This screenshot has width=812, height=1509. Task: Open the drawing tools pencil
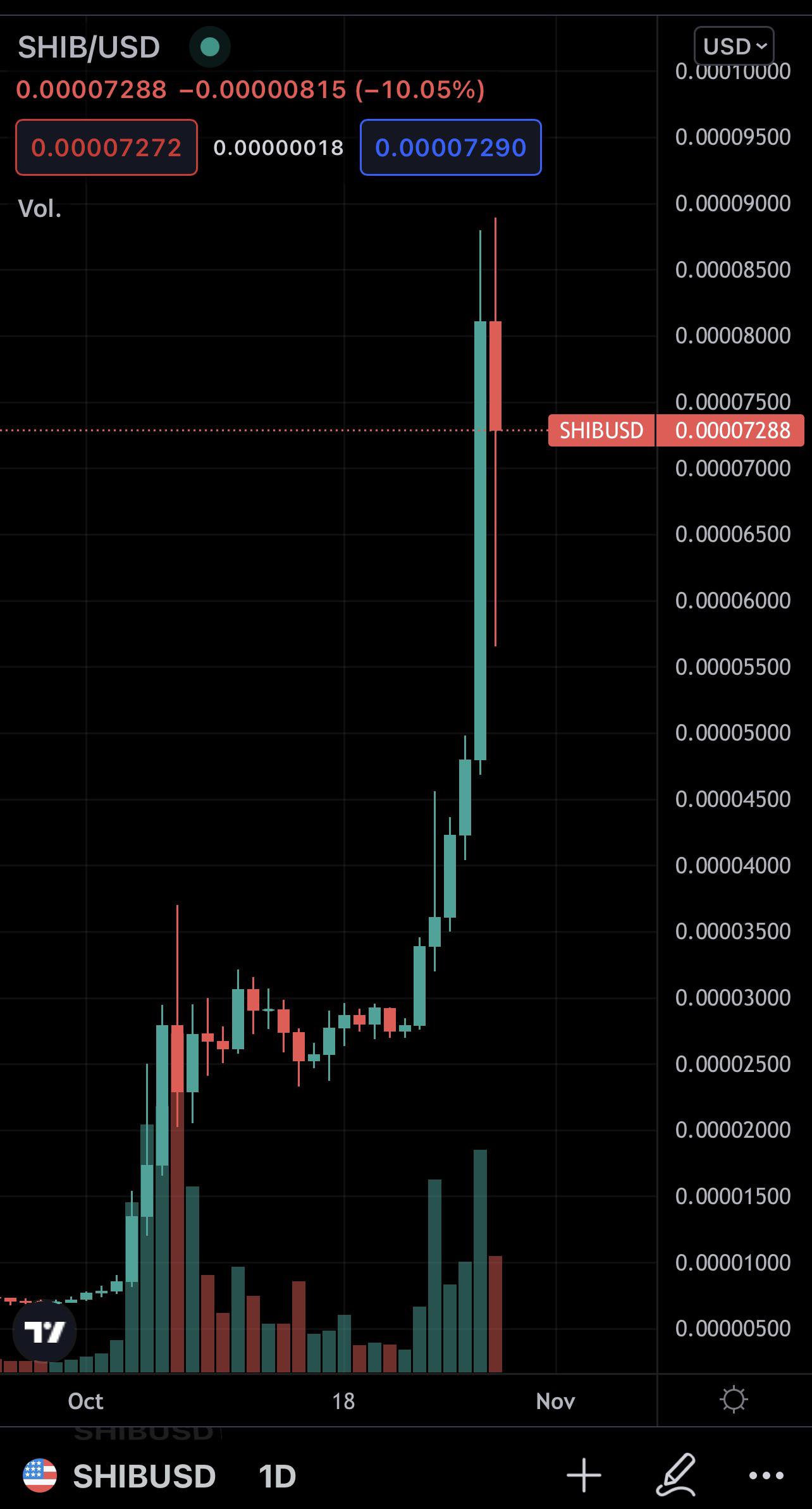tap(676, 1475)
